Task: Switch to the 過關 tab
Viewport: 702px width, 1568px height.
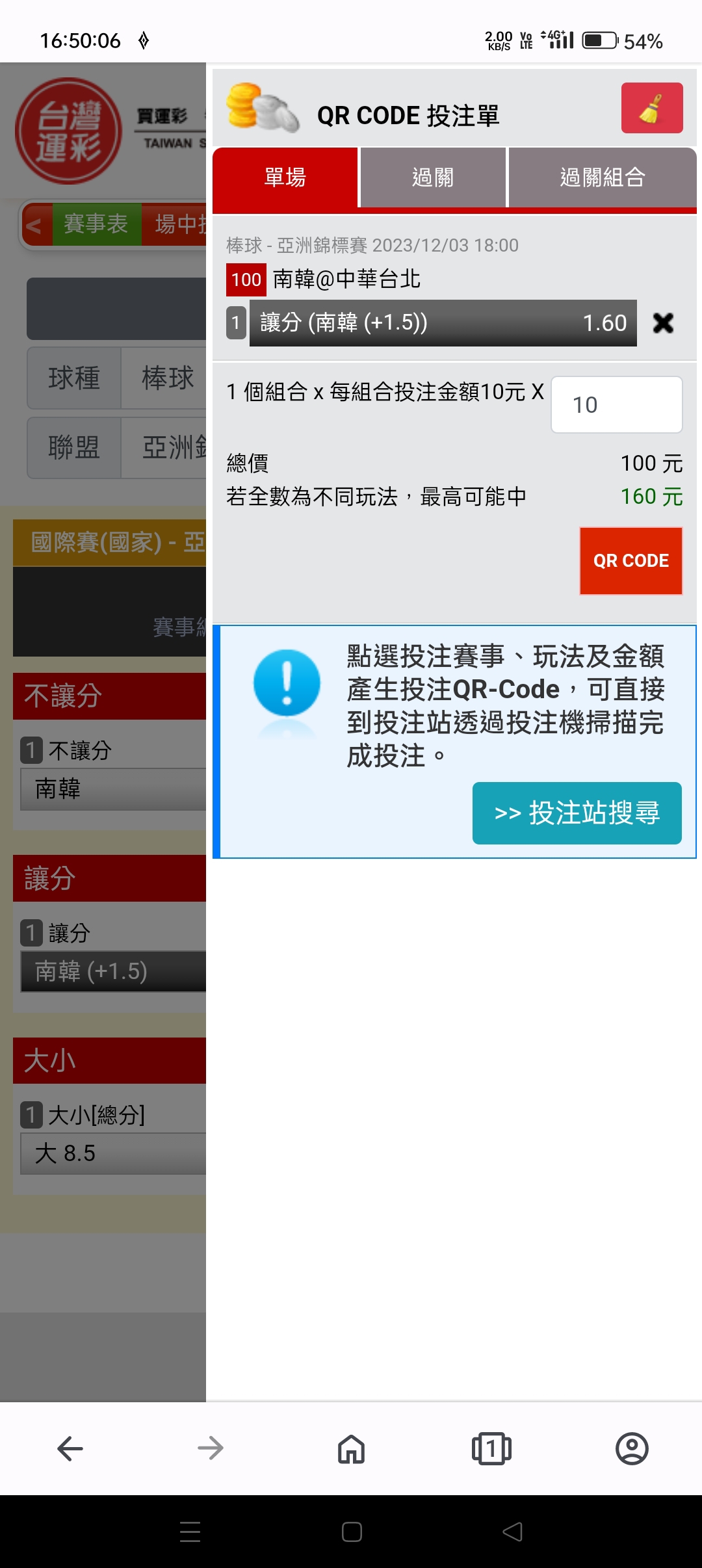Action: pyautogui.click(x=433, y=177)
